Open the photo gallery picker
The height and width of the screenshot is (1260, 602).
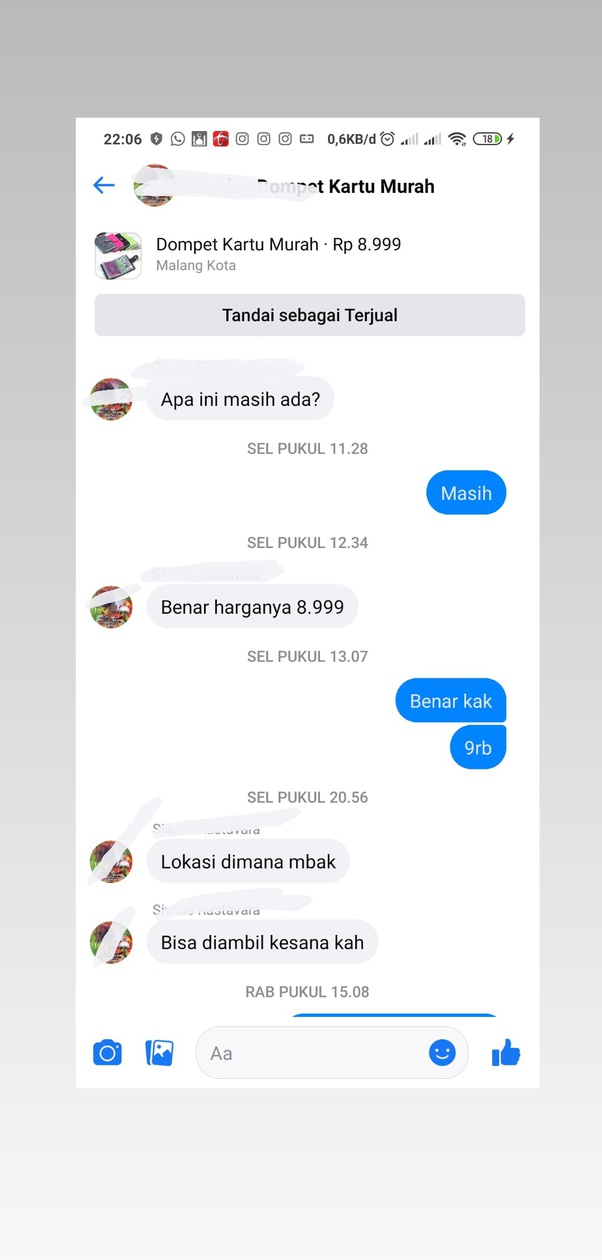coord(159,1053)
